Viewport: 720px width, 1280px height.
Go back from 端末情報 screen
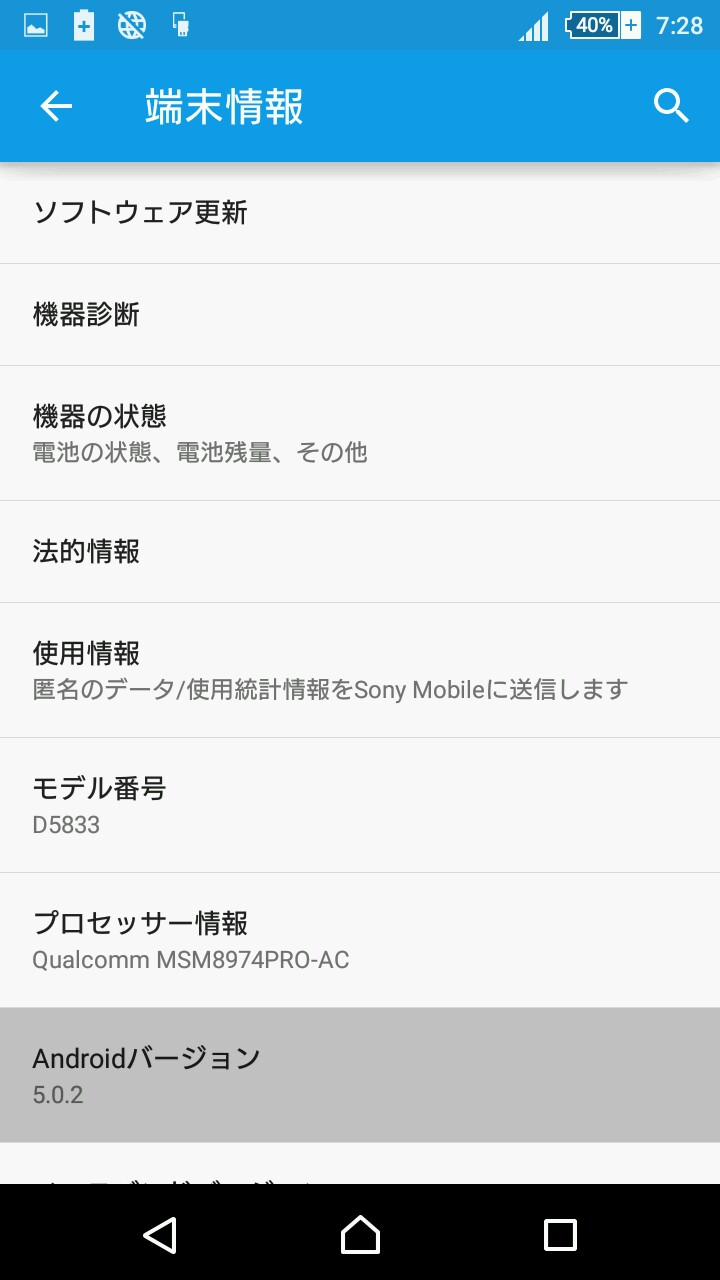tap(56, 106)
